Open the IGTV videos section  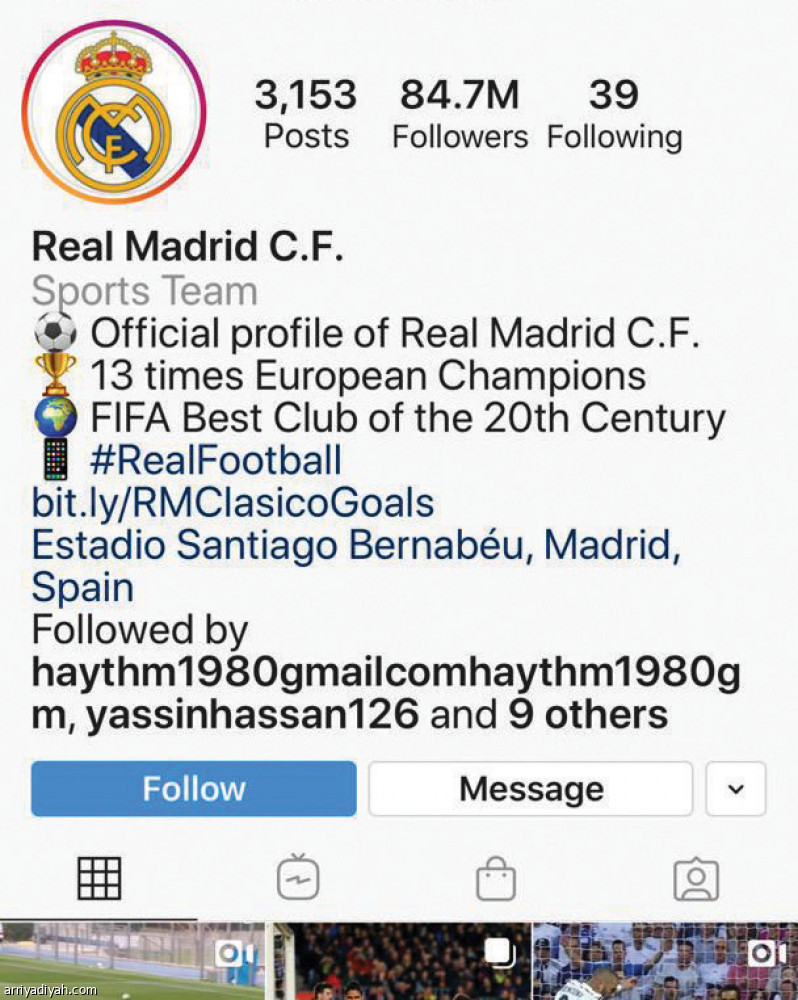295,878
